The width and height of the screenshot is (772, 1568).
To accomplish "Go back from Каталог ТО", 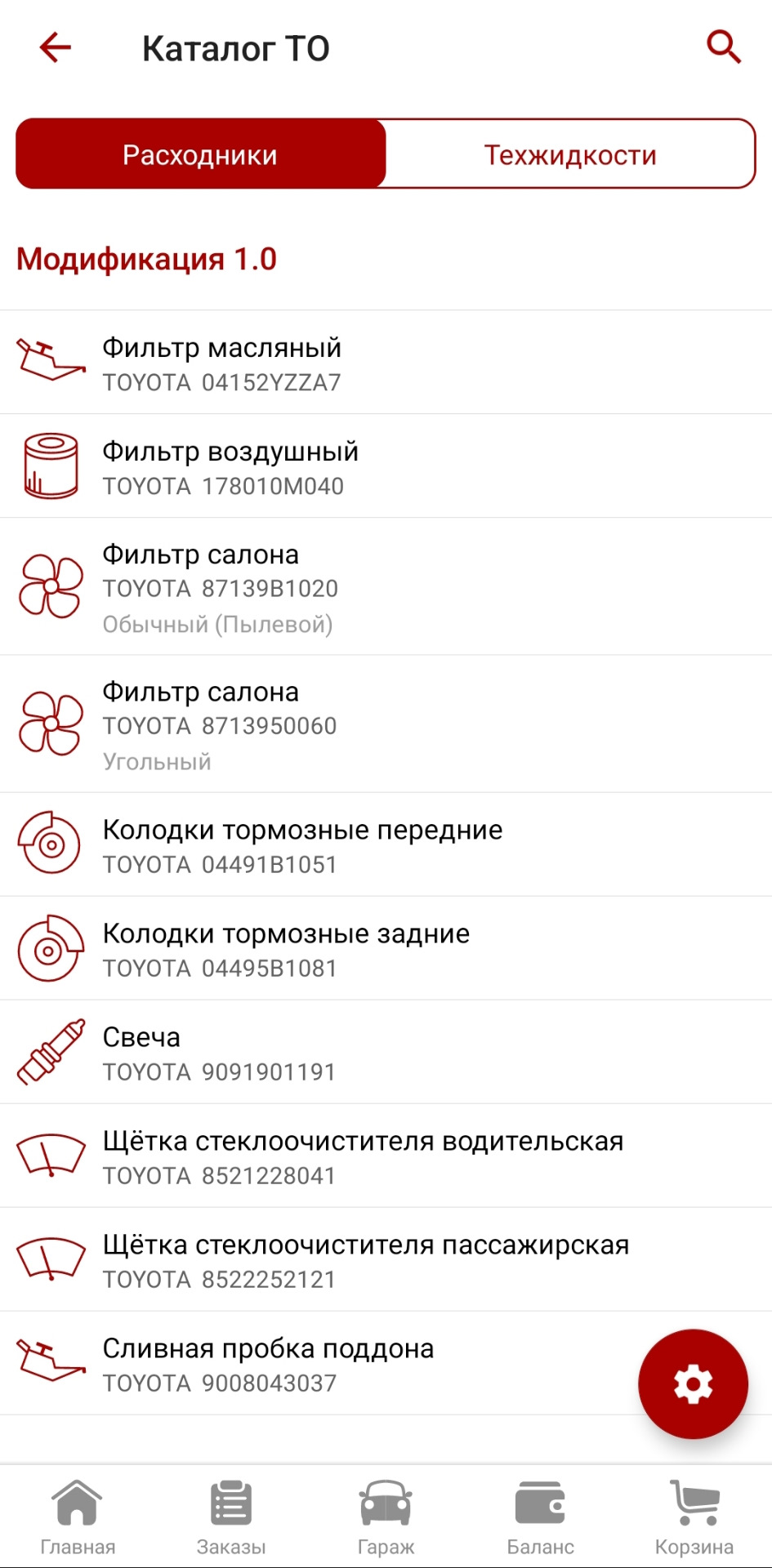I will pyautogui.click(x=56, y=47).
